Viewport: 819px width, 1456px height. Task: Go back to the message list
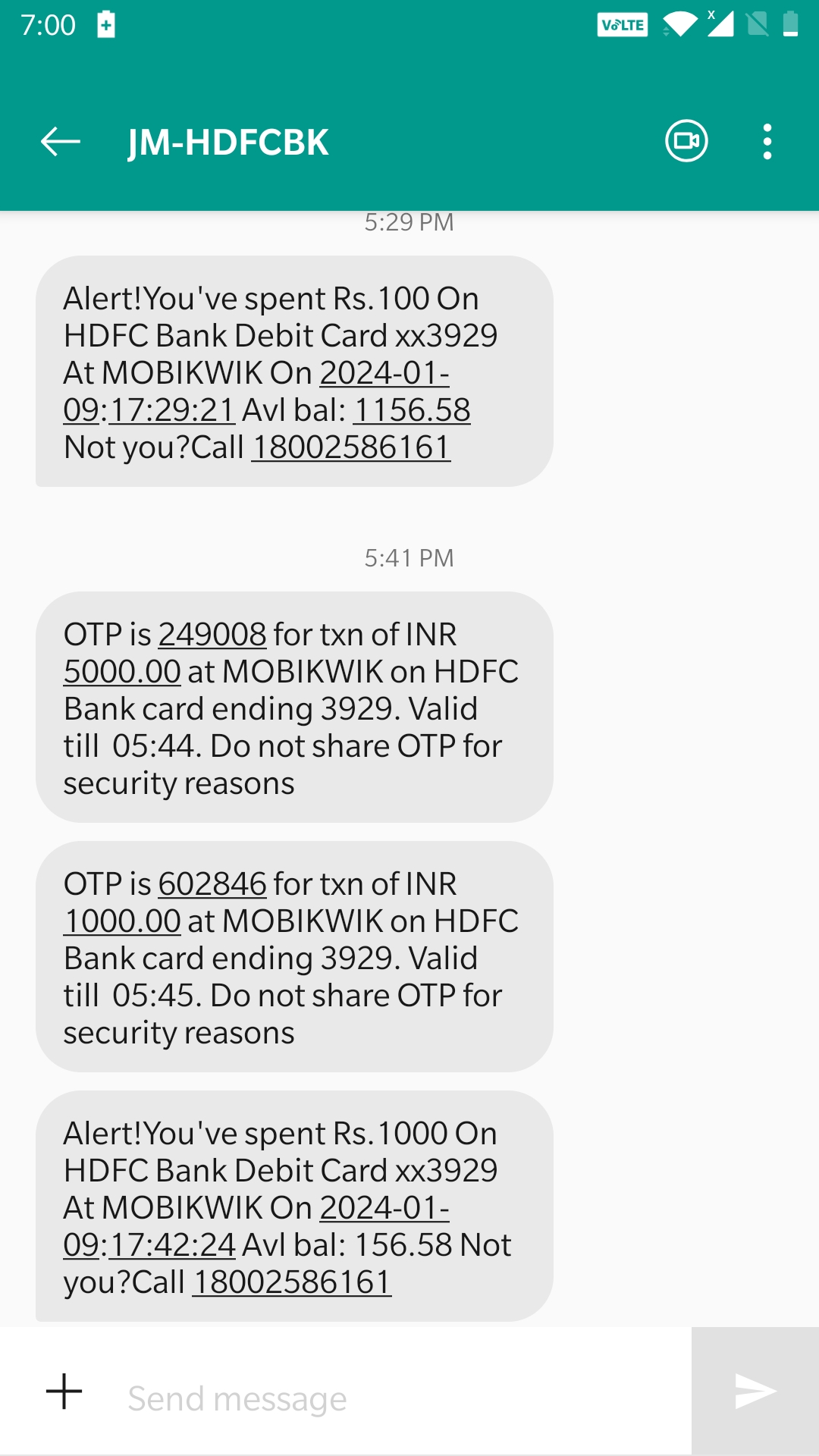tap(61, 142)
